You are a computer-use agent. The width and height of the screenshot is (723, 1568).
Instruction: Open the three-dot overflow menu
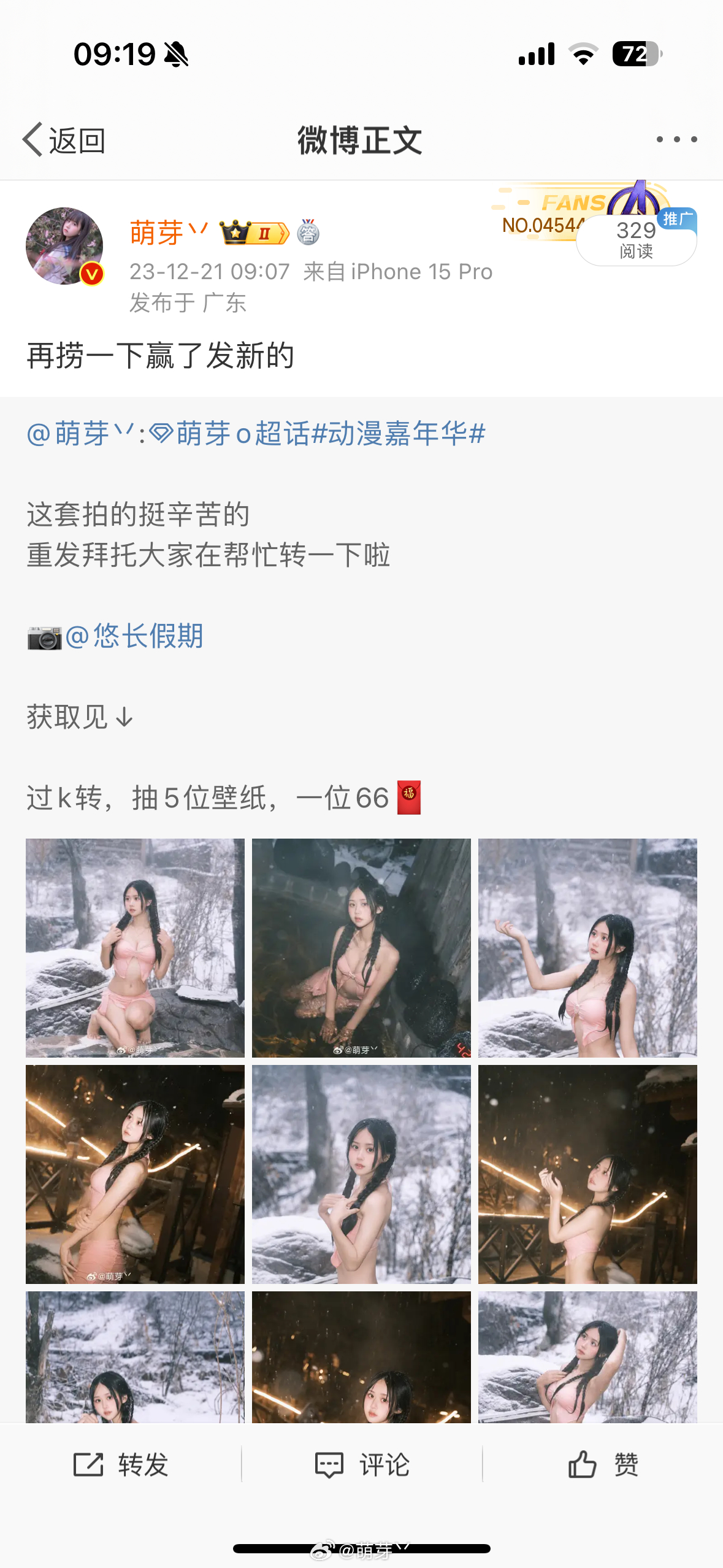(x=676, y=140)
